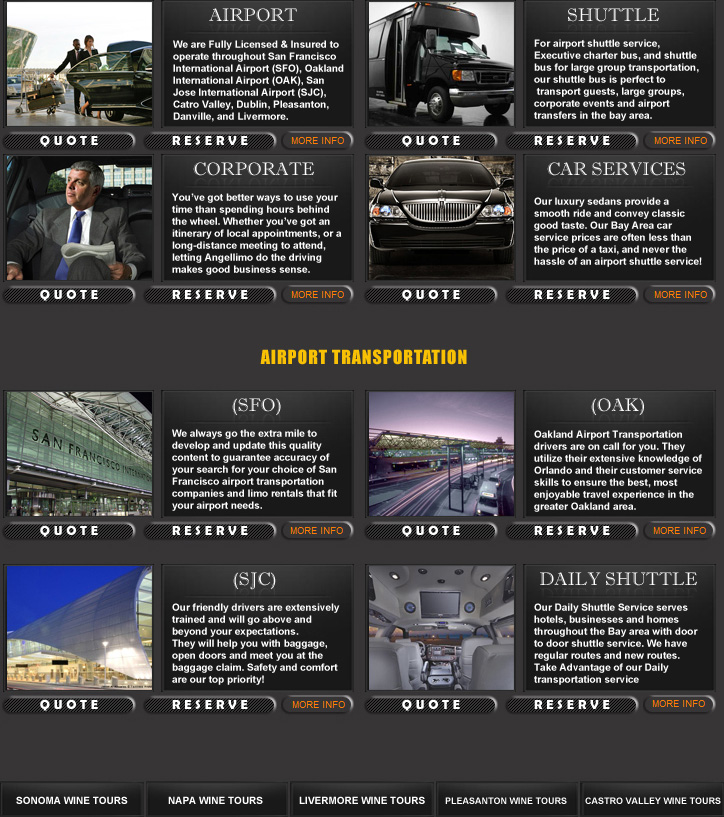The image size is (724, 817).
Task: Request a quote for (SFO) transportation
Action: (70, 531)
